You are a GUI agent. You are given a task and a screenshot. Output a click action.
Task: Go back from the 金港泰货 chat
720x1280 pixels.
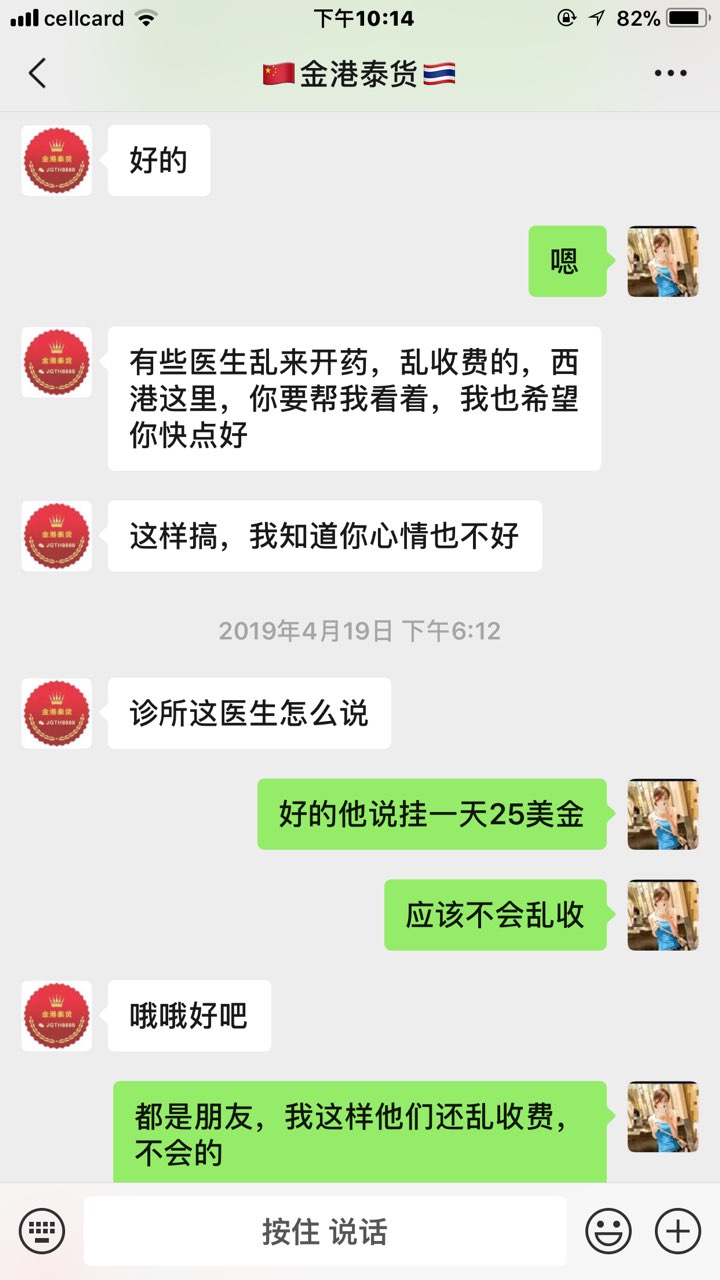click(x=37, y=73)
